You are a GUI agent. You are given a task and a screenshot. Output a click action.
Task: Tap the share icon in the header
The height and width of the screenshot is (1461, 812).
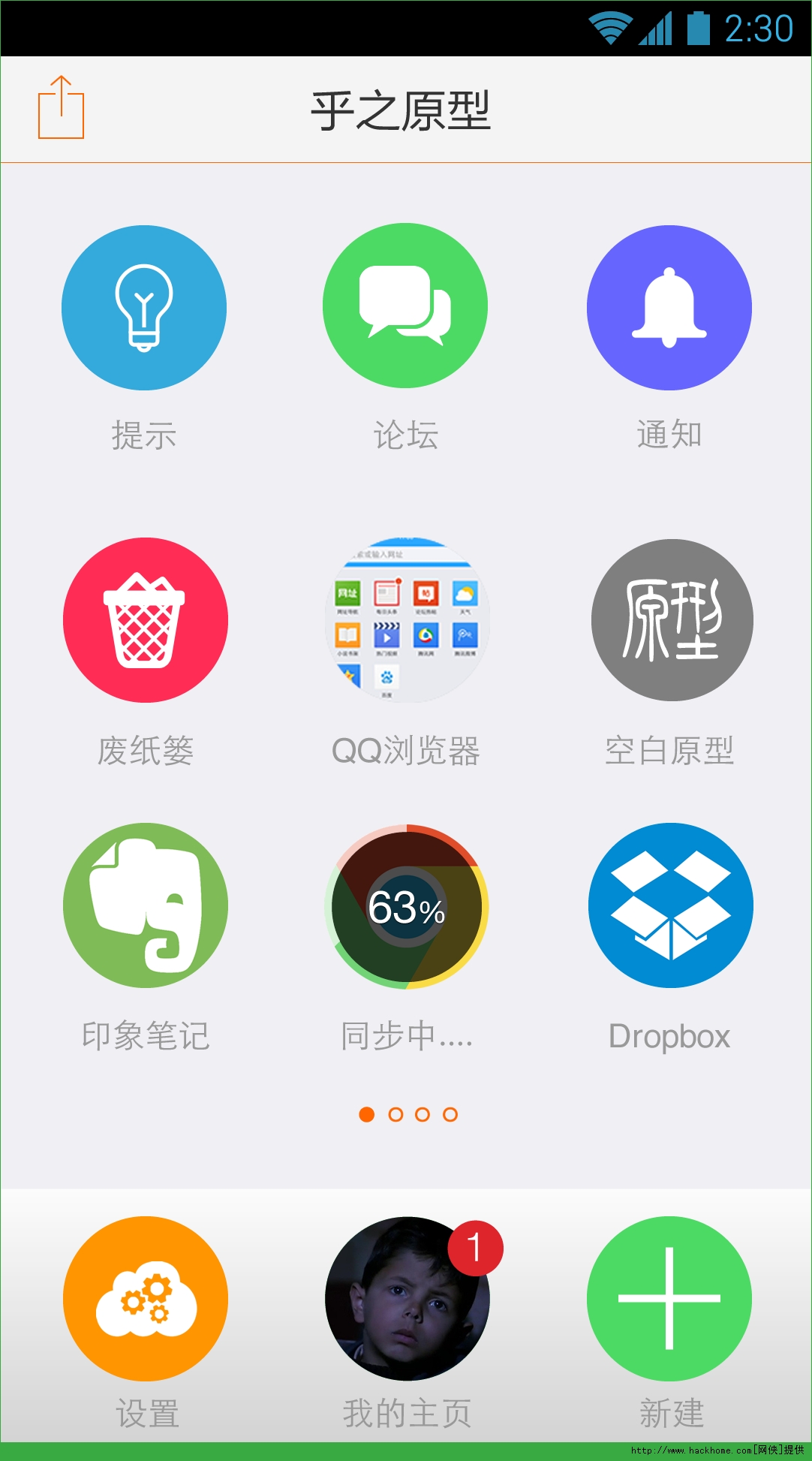(61, 108)
